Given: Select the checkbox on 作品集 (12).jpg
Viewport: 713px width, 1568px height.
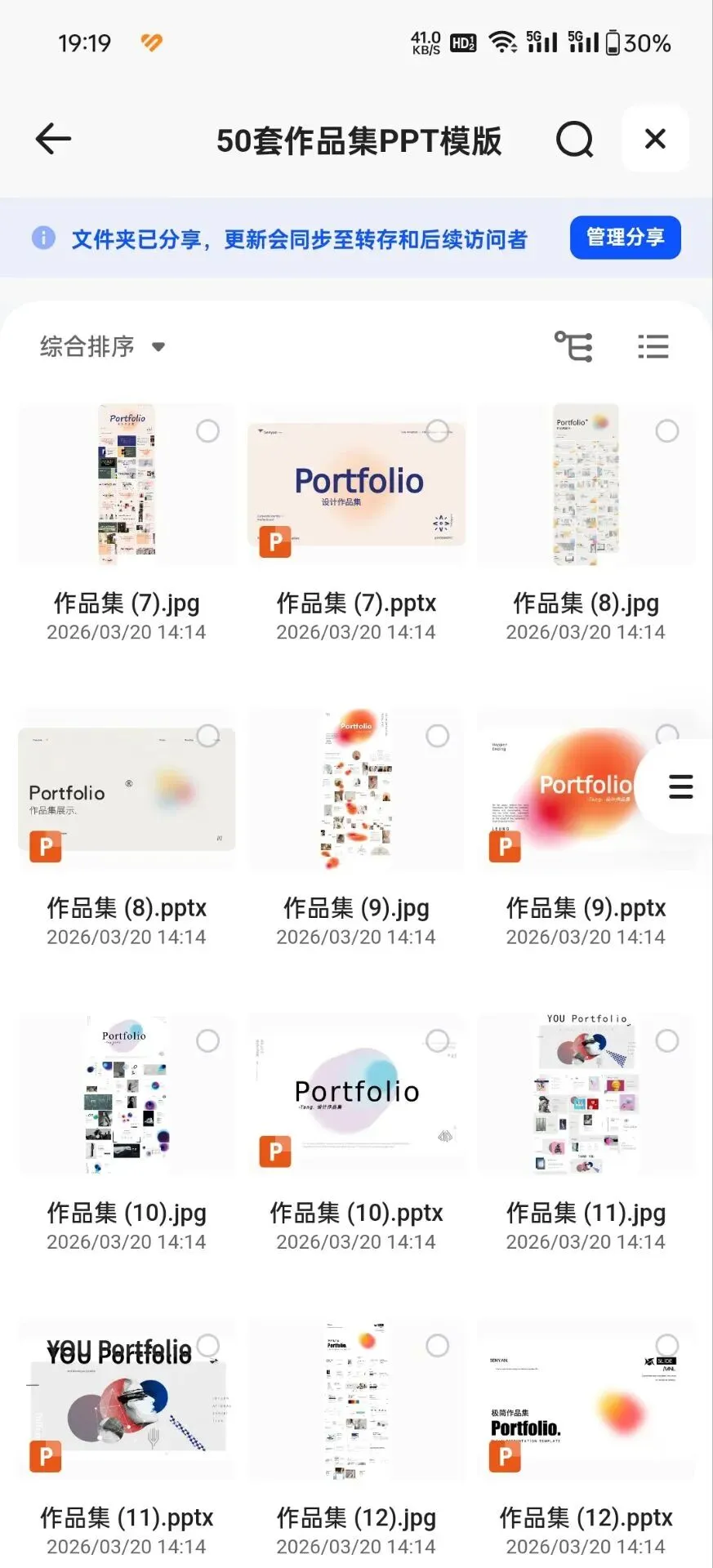Looking at the screenshot, I should [x=438, y=1345].
